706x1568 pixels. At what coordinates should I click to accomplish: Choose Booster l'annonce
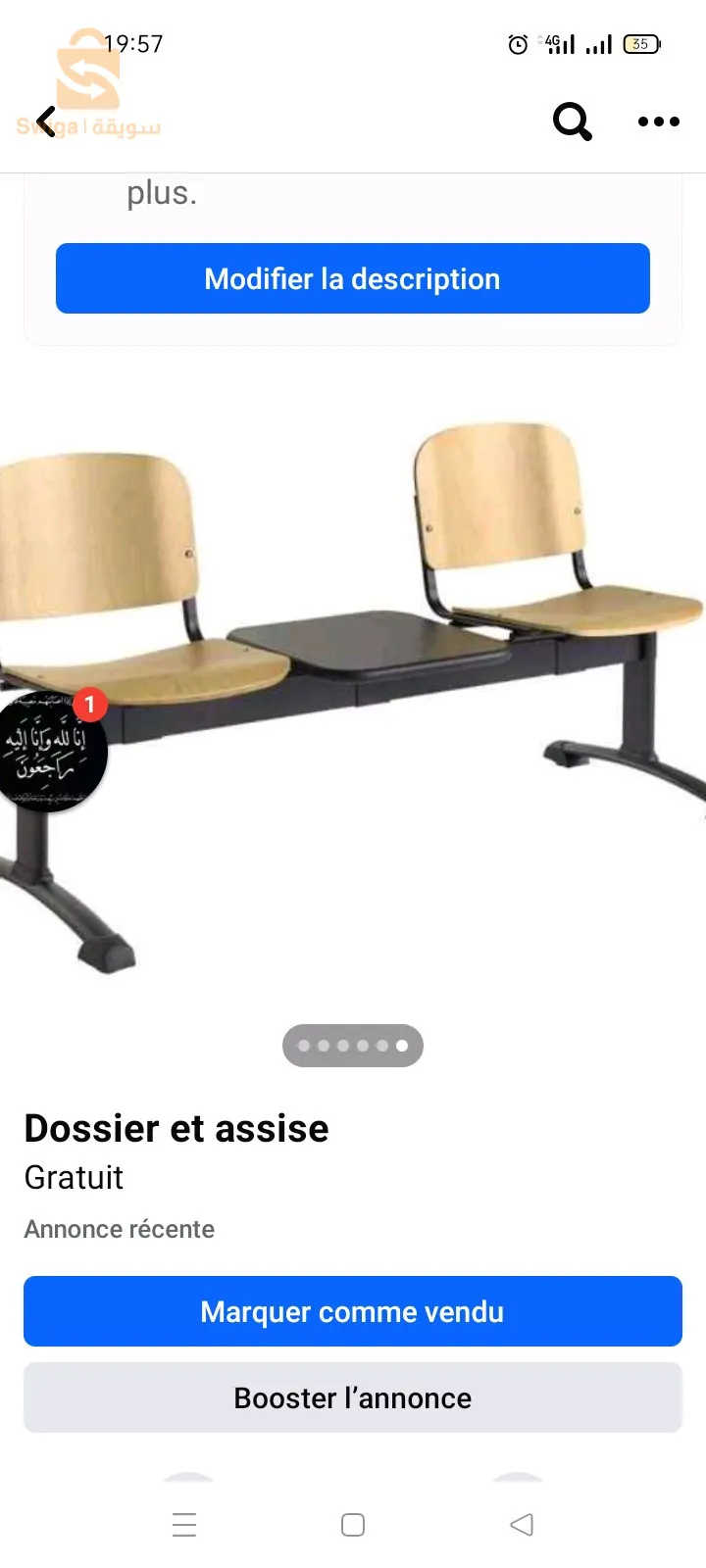pos(353,1397)
